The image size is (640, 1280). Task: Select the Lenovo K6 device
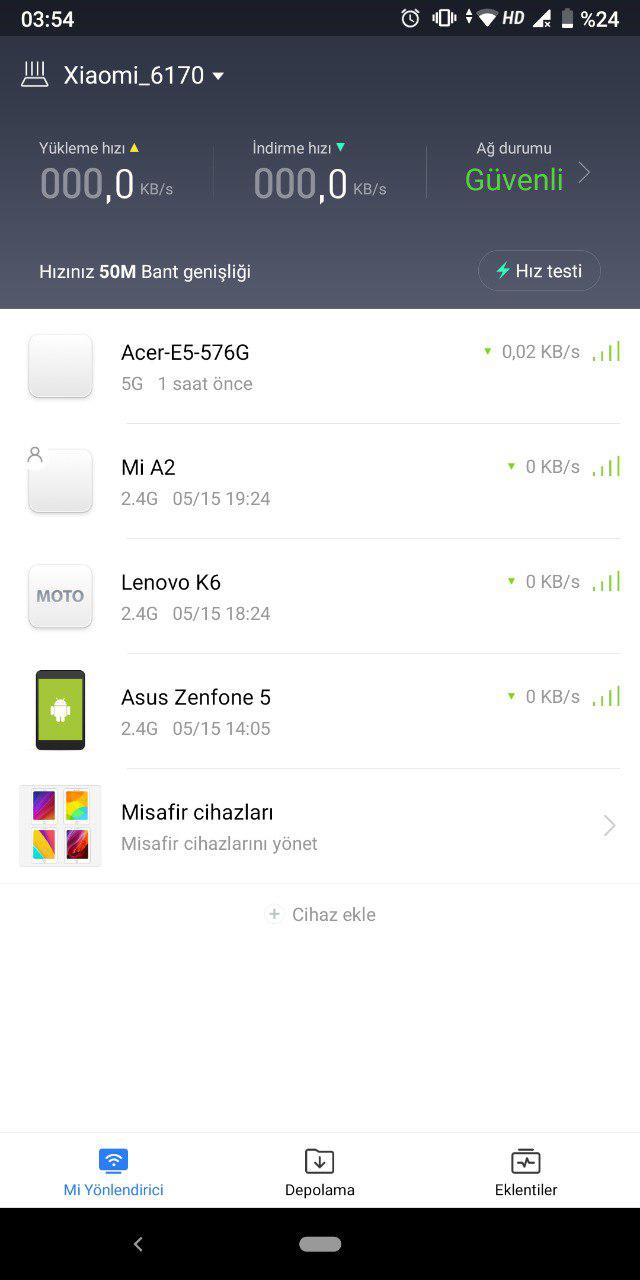320,597
